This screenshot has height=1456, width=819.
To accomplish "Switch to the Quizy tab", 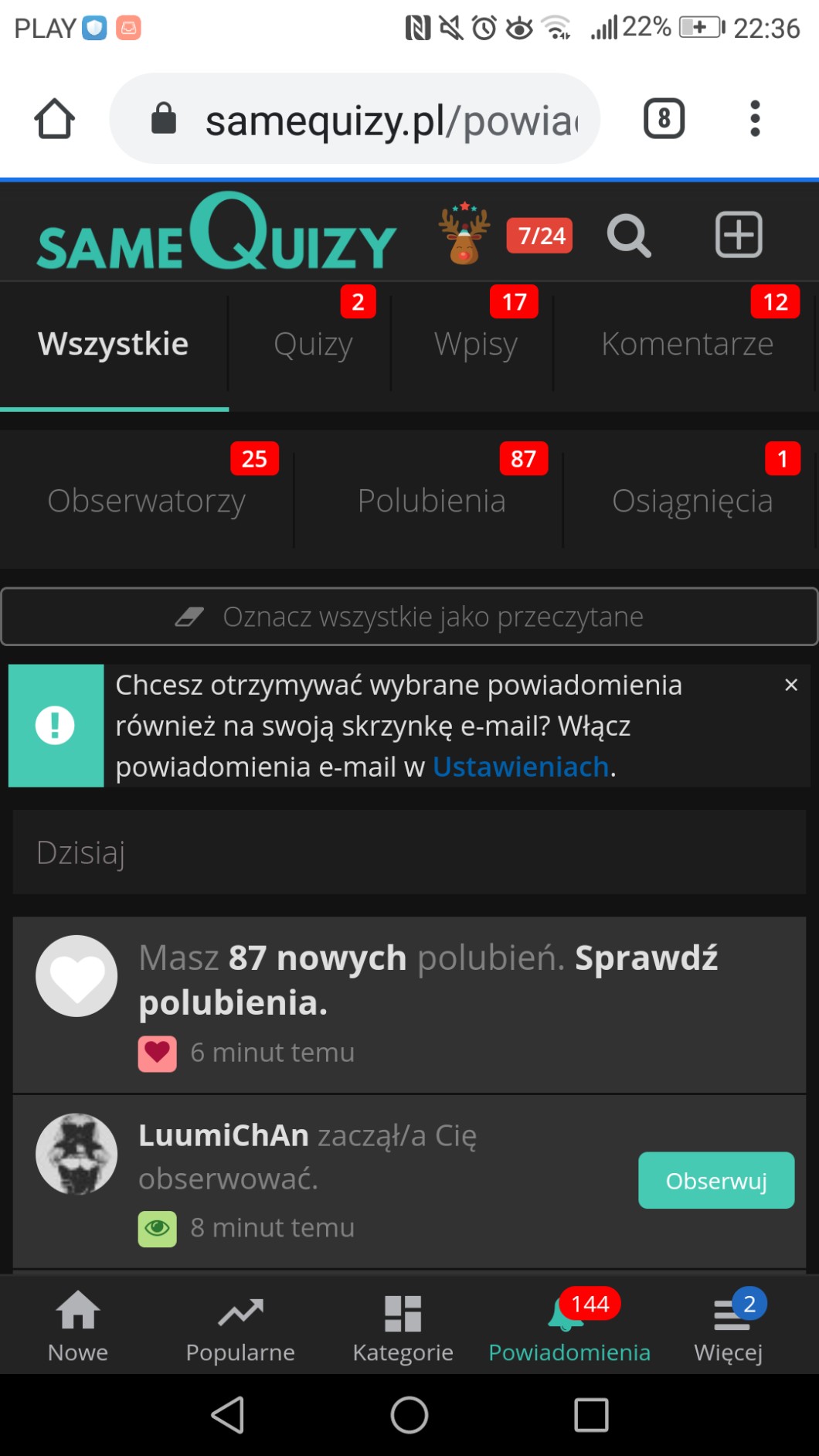I will coord(313,344).
